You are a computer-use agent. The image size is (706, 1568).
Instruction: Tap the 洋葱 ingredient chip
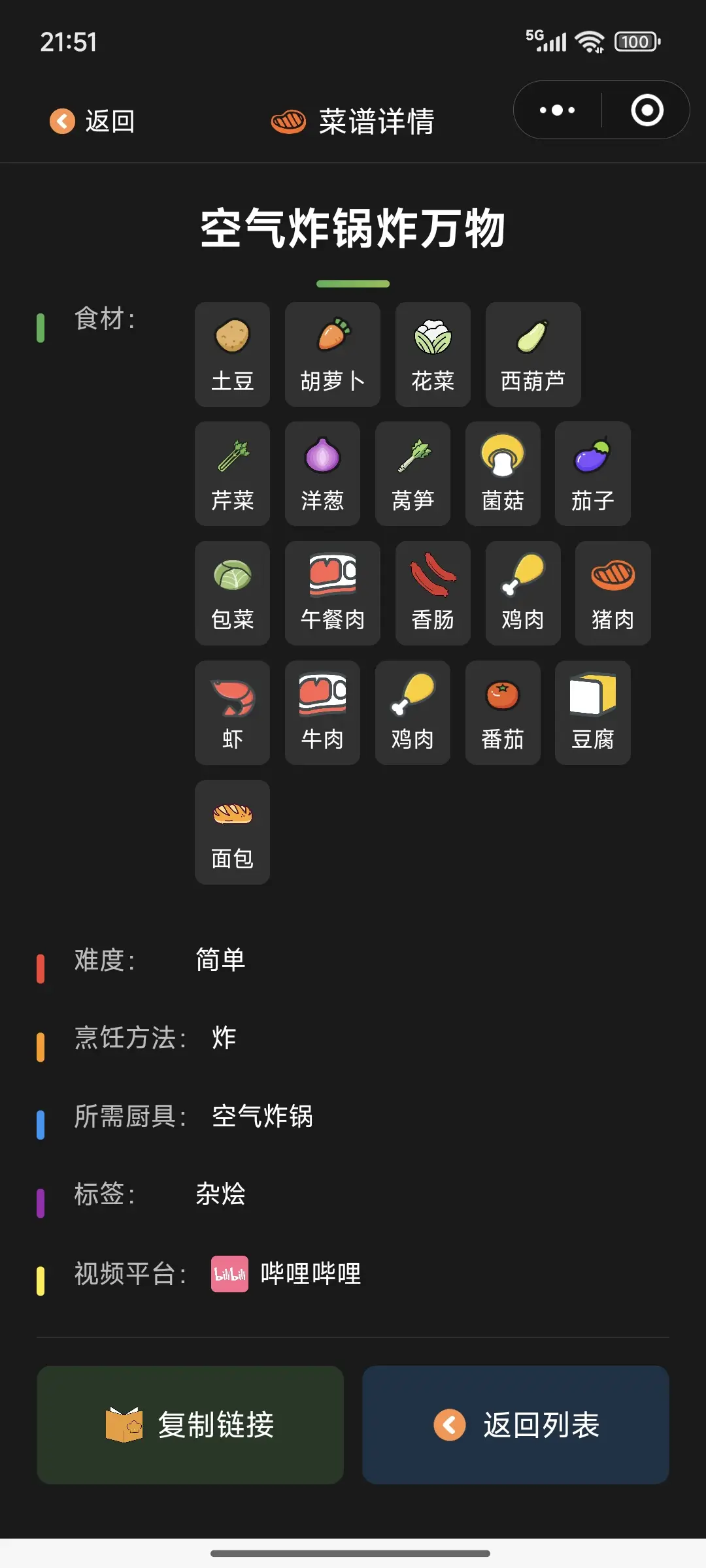point(322,474)
